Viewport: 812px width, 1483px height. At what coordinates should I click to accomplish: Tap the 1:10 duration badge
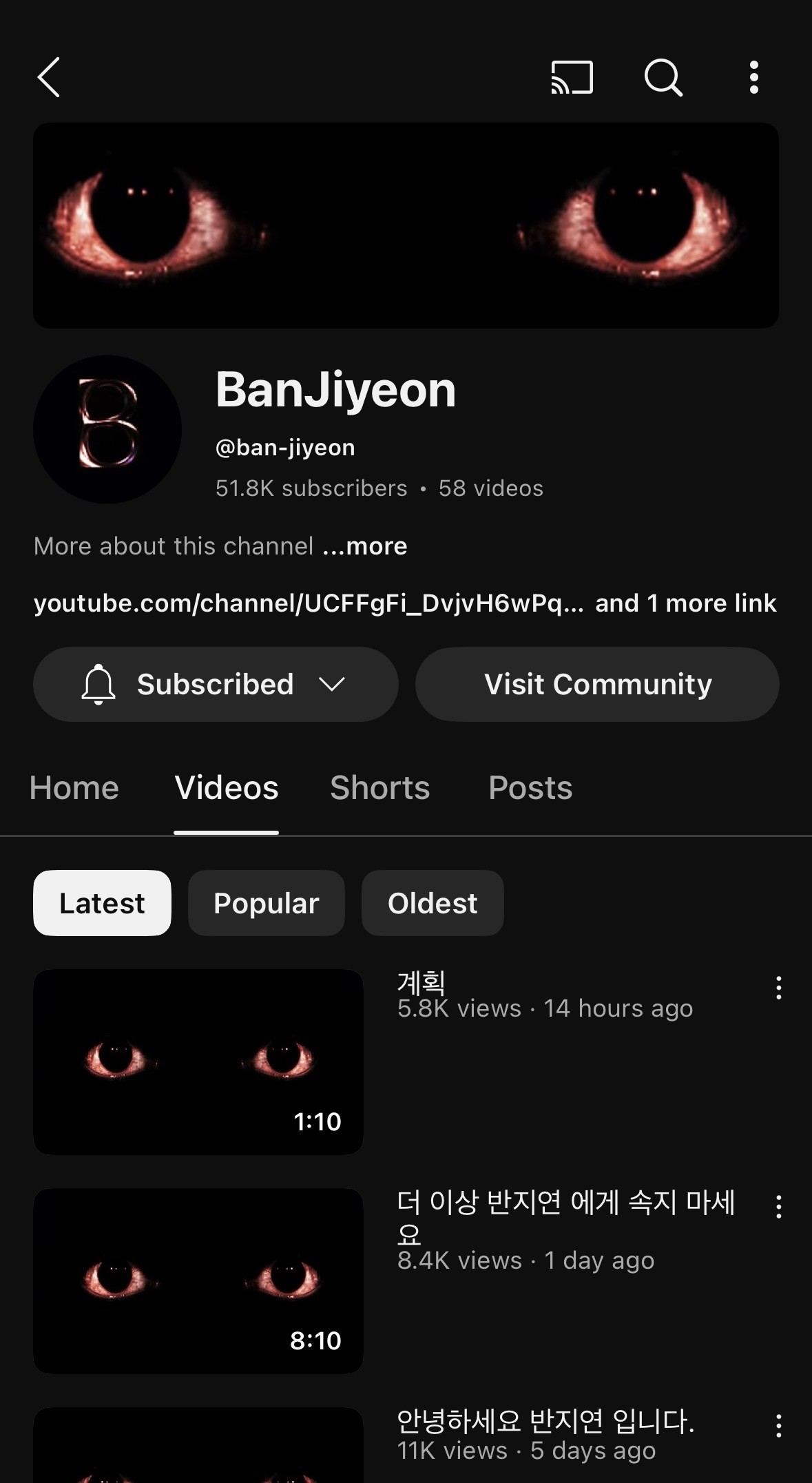tap(317, 1121)
